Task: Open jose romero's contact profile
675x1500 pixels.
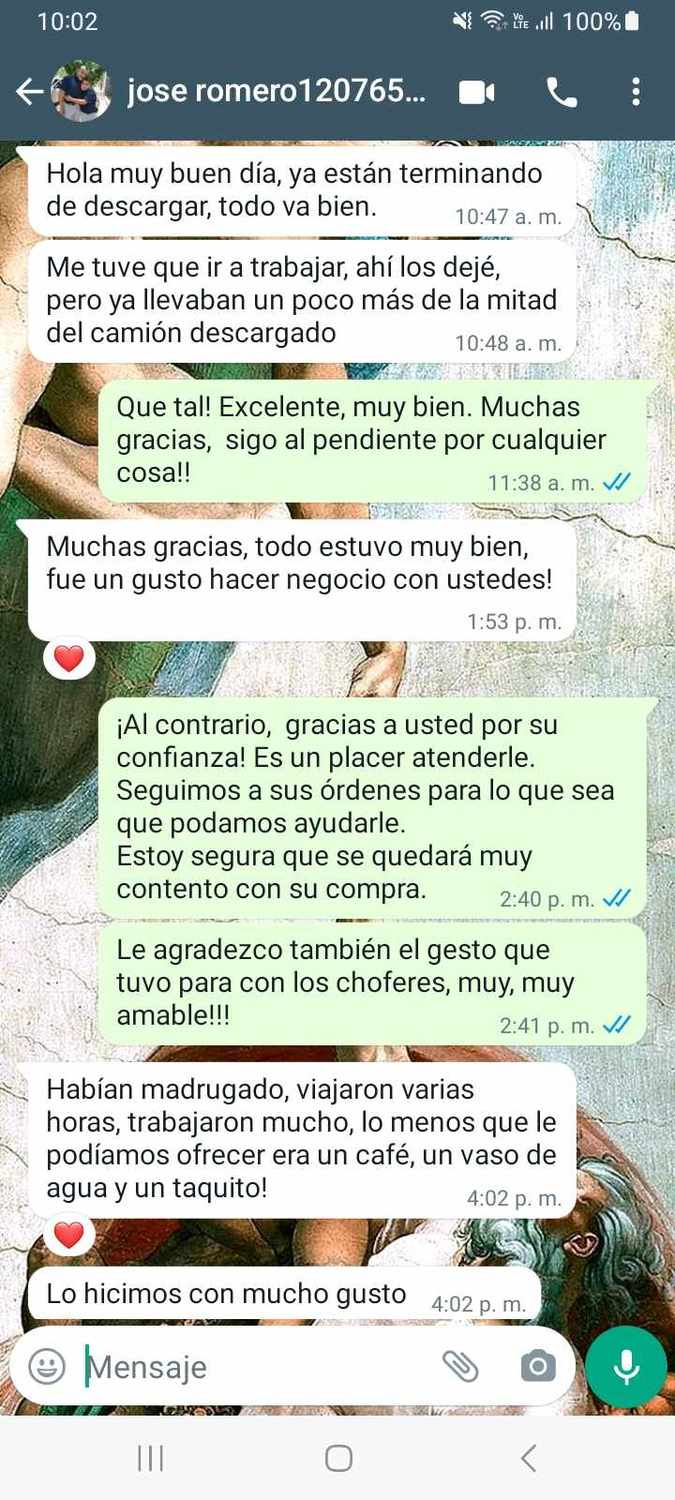Action: coord(277,92)
